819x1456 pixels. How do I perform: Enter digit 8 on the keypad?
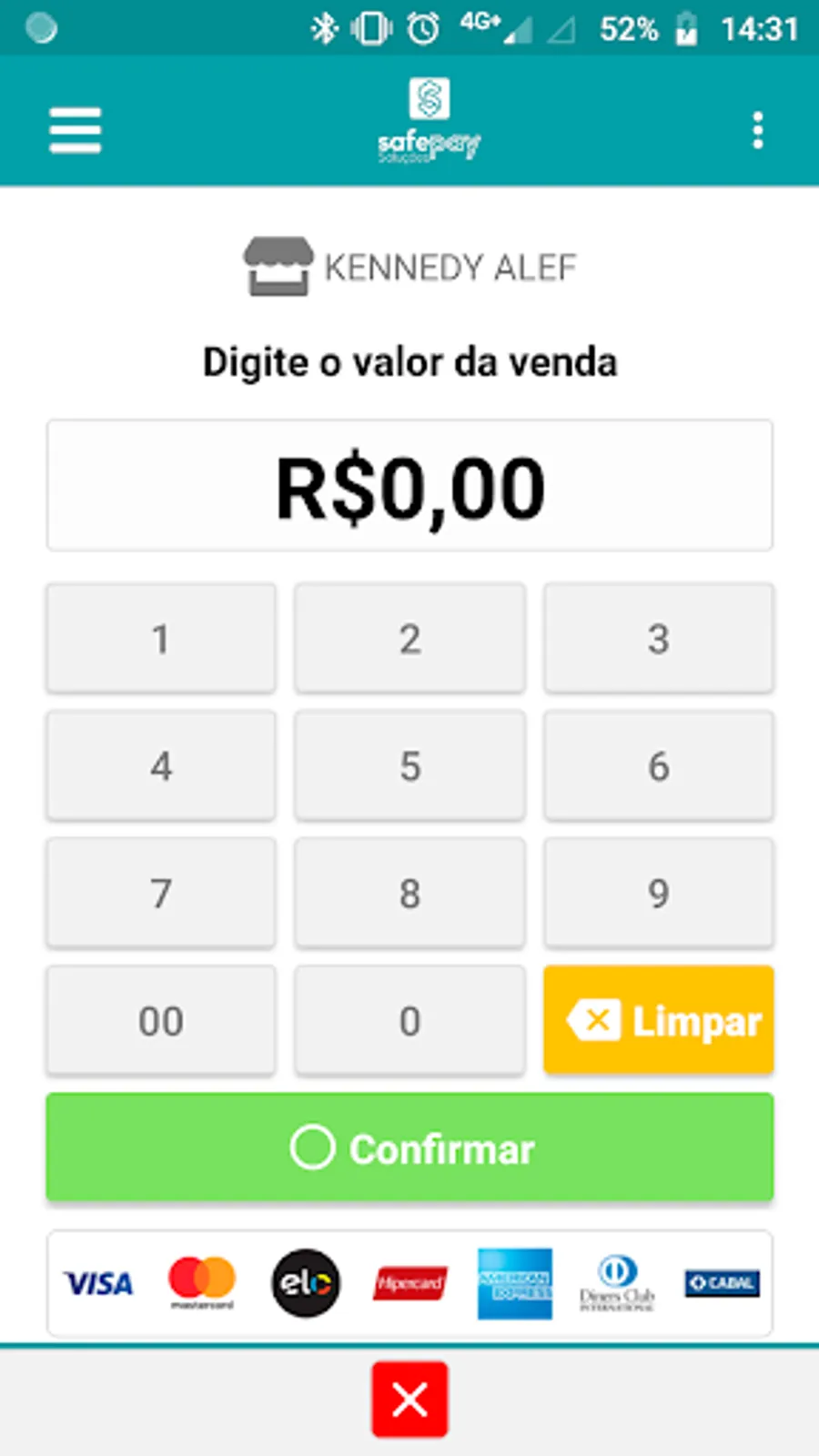point(409,894)
